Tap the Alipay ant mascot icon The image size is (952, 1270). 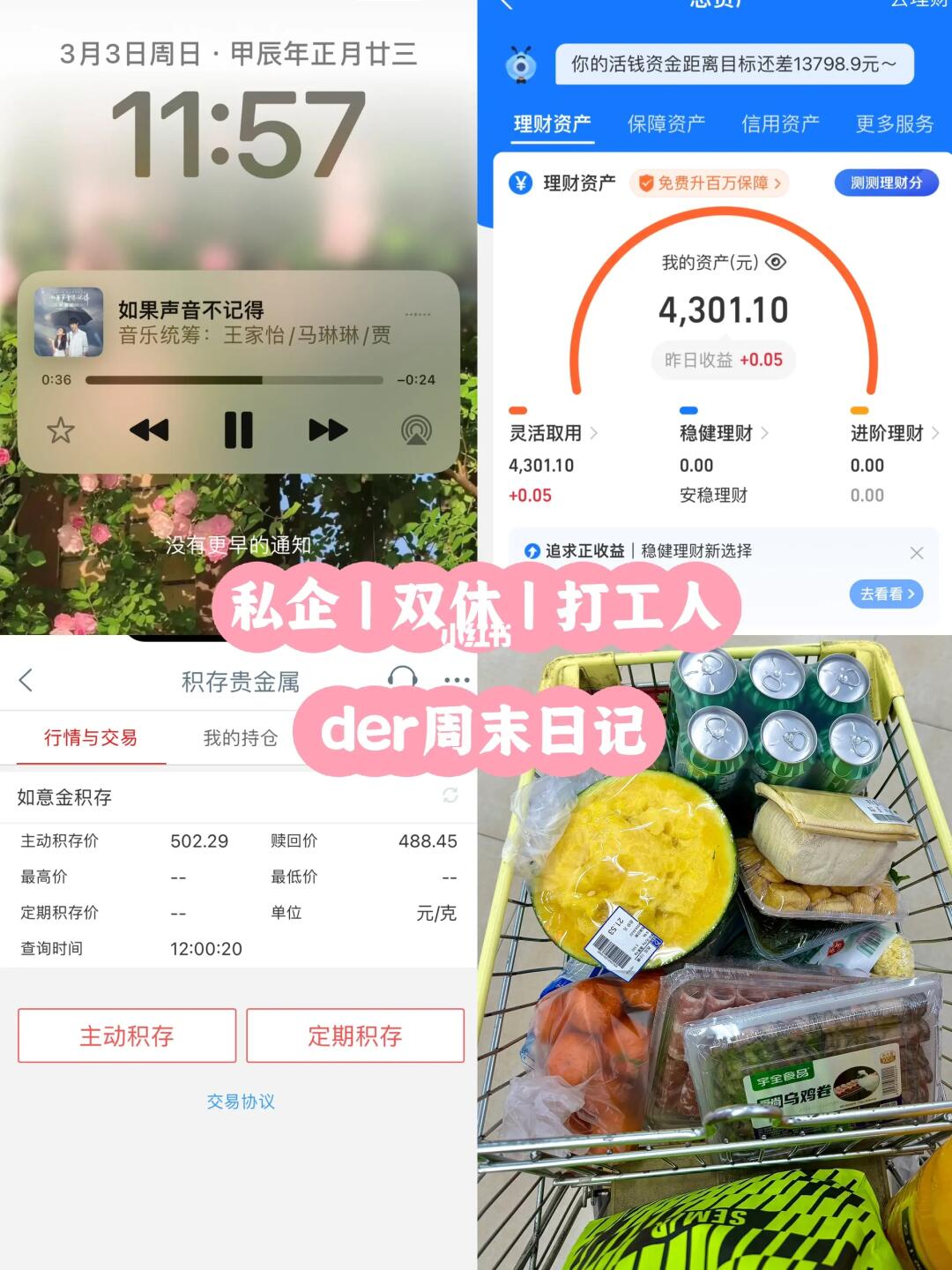click(519, 63)
